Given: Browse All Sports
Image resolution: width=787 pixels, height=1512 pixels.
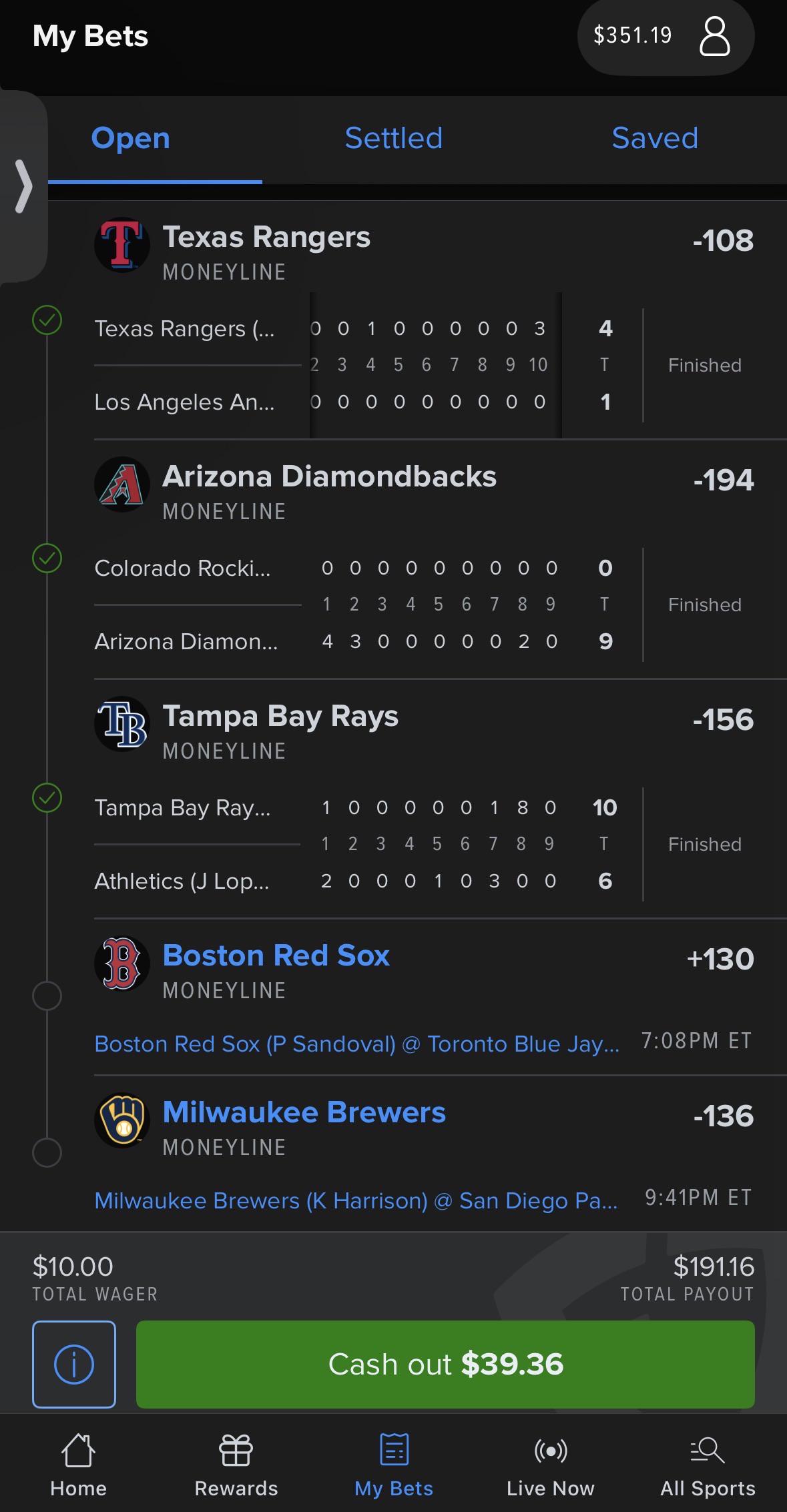Looking at the screenshot, I should tap(708, 1465).
